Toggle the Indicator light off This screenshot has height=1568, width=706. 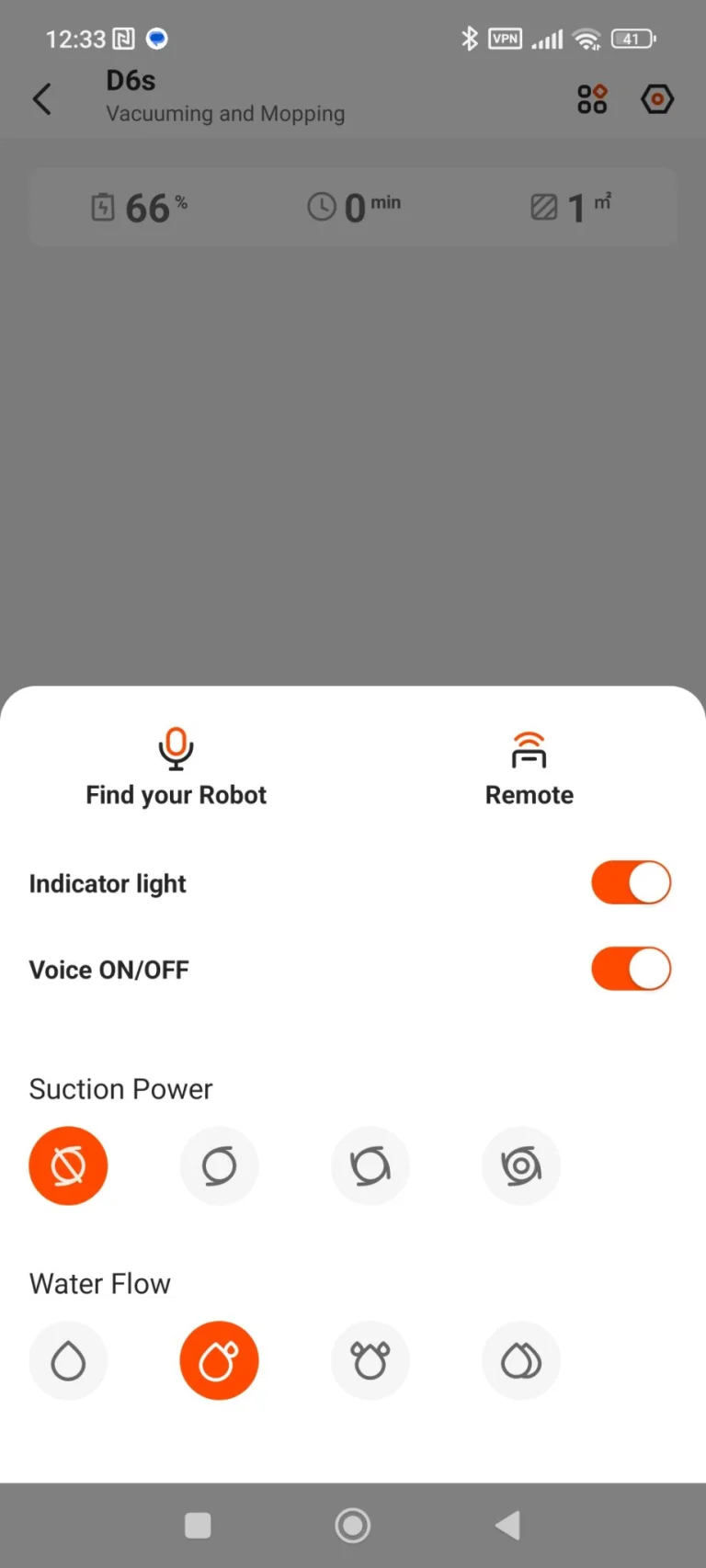pyautogui.click(x=631, y=881)
